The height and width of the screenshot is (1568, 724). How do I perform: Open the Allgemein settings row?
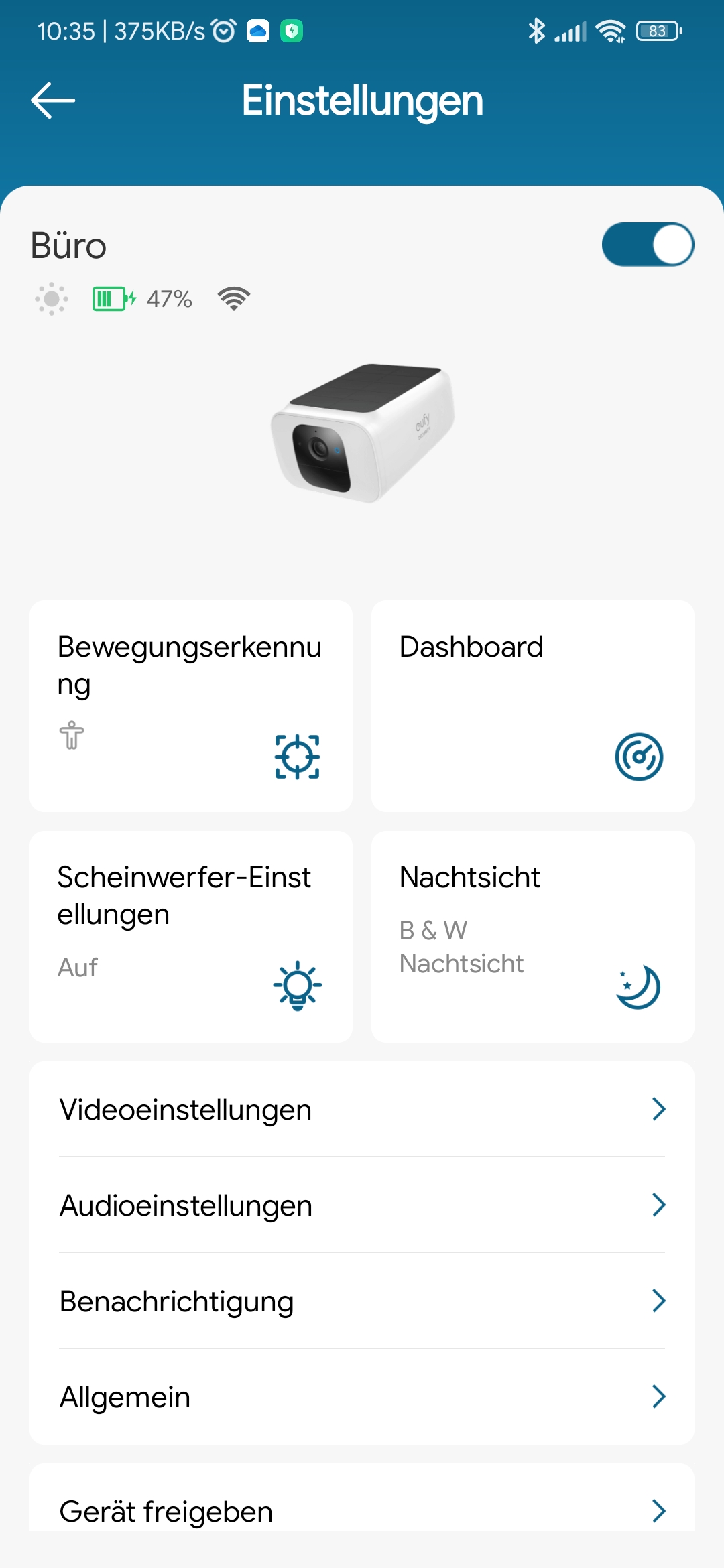(362, 1397)
